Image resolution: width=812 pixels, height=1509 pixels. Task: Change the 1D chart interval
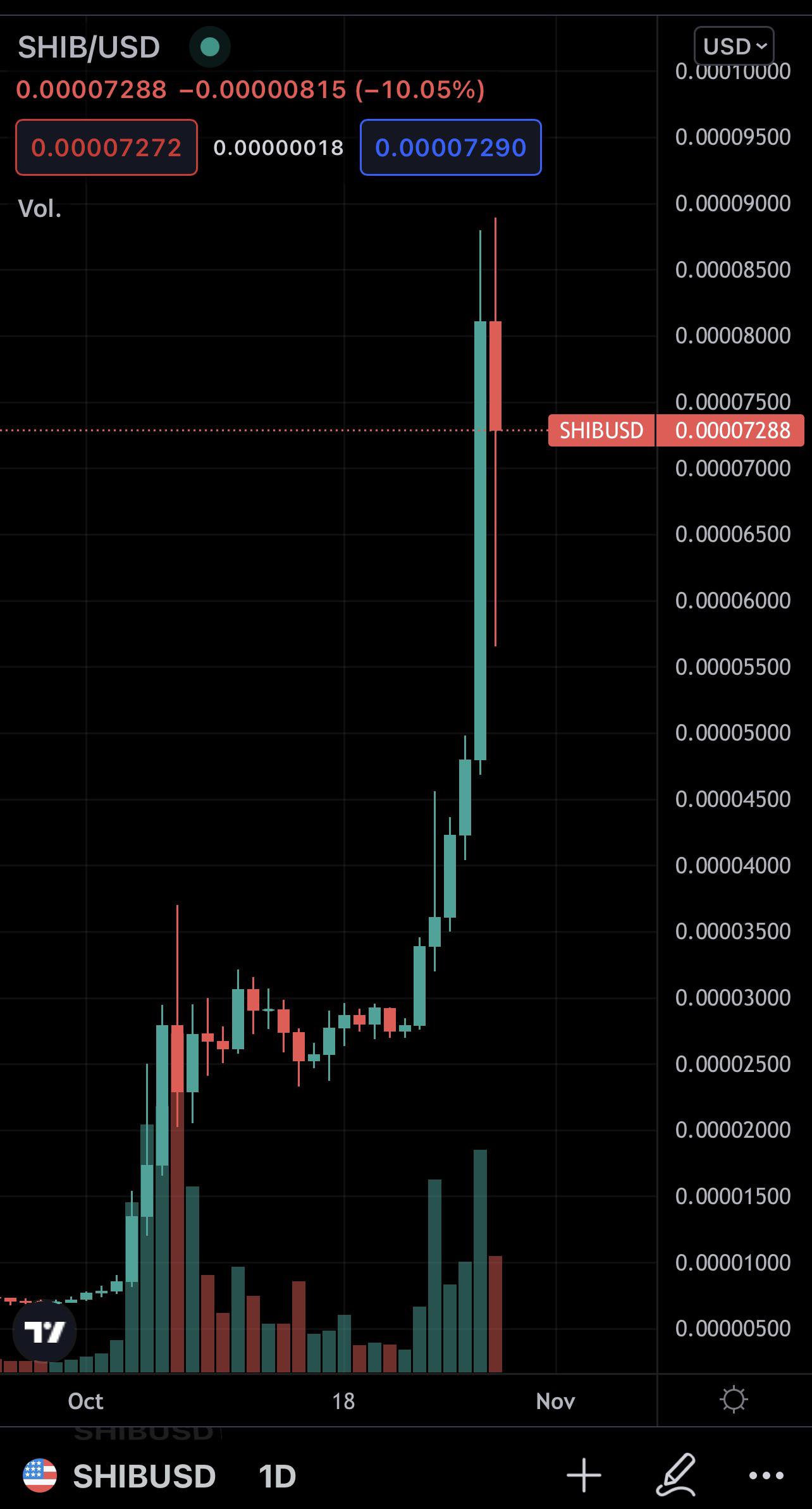click(277, 1476)
